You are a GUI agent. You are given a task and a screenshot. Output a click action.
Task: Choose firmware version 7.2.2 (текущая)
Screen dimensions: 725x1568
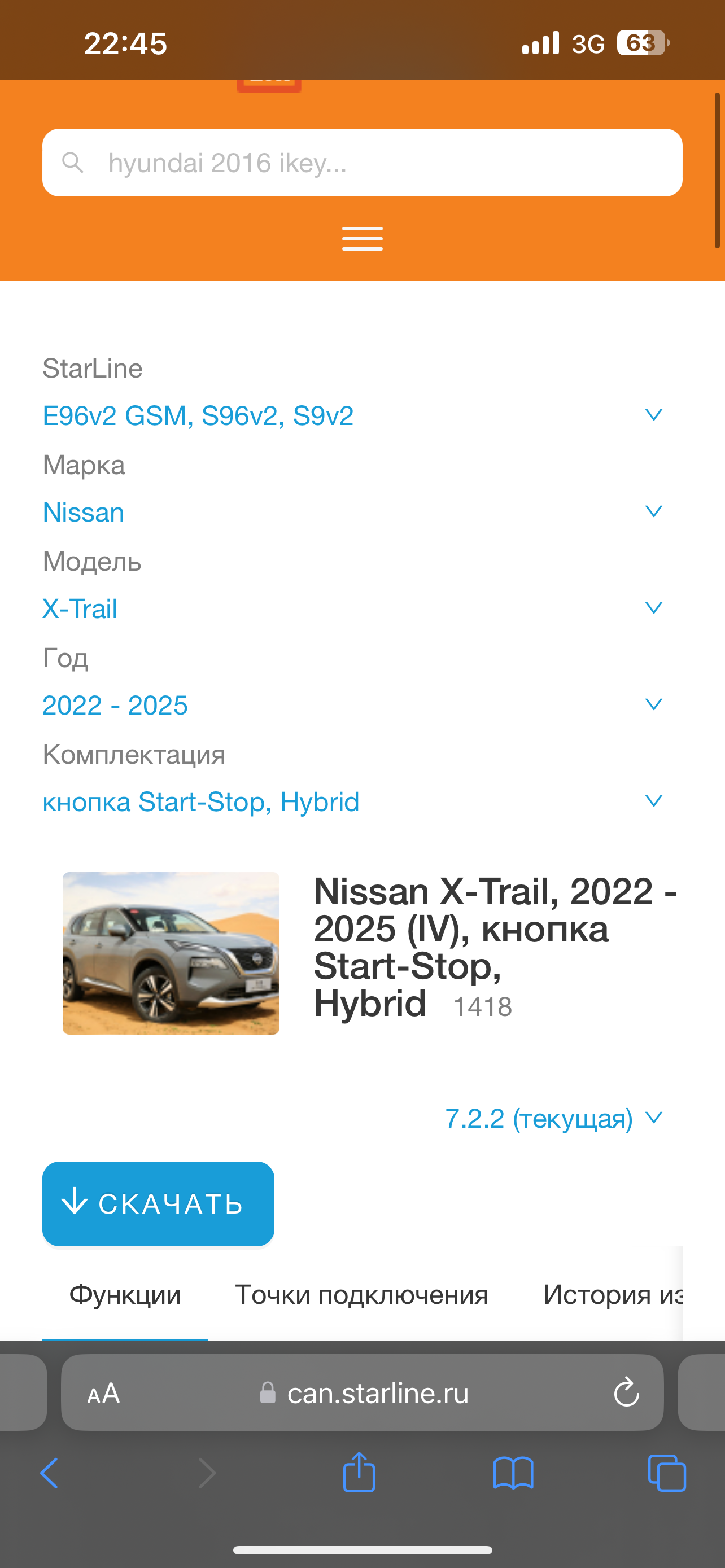tap(553, 1118)
